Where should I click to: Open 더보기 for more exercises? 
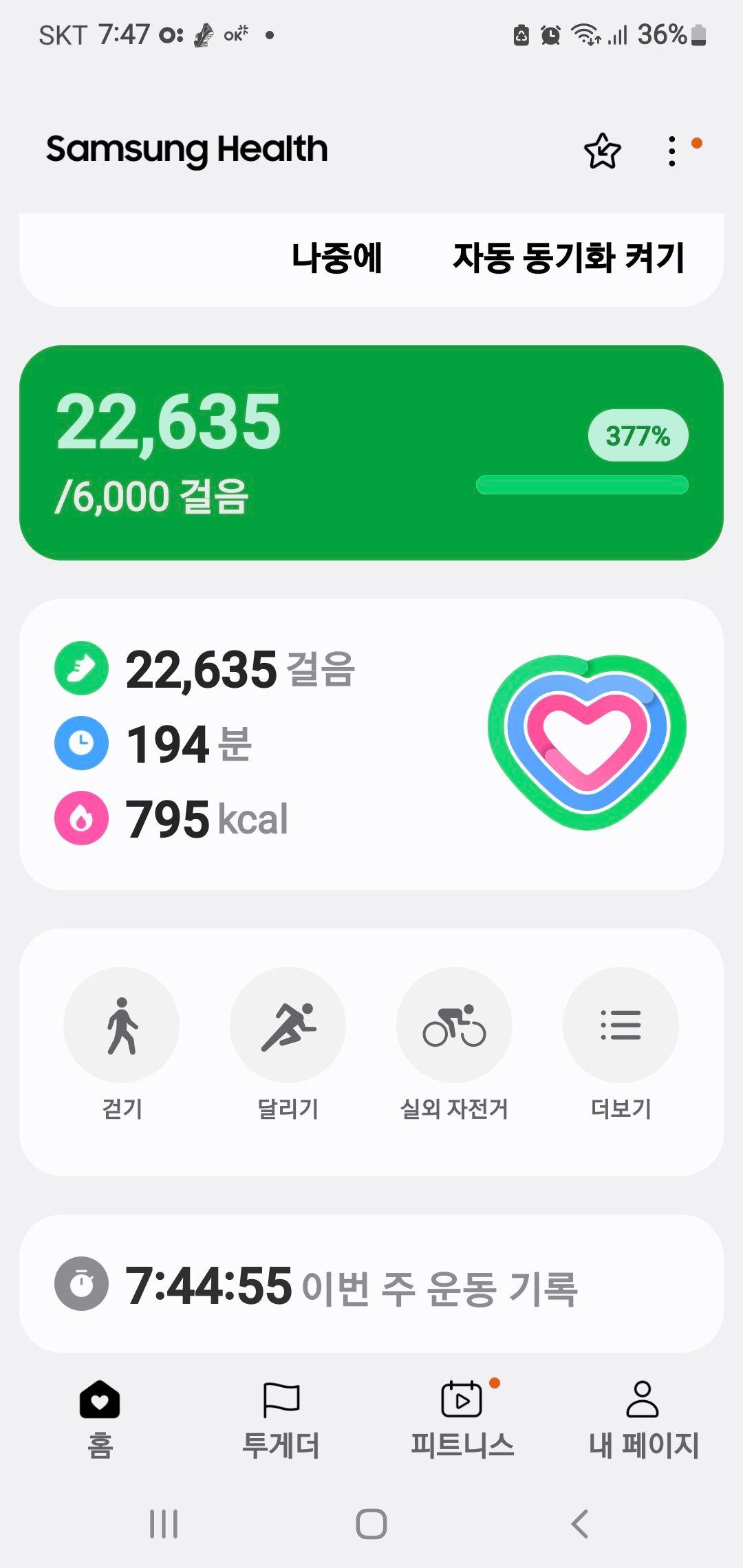[x=621, y=1026]
